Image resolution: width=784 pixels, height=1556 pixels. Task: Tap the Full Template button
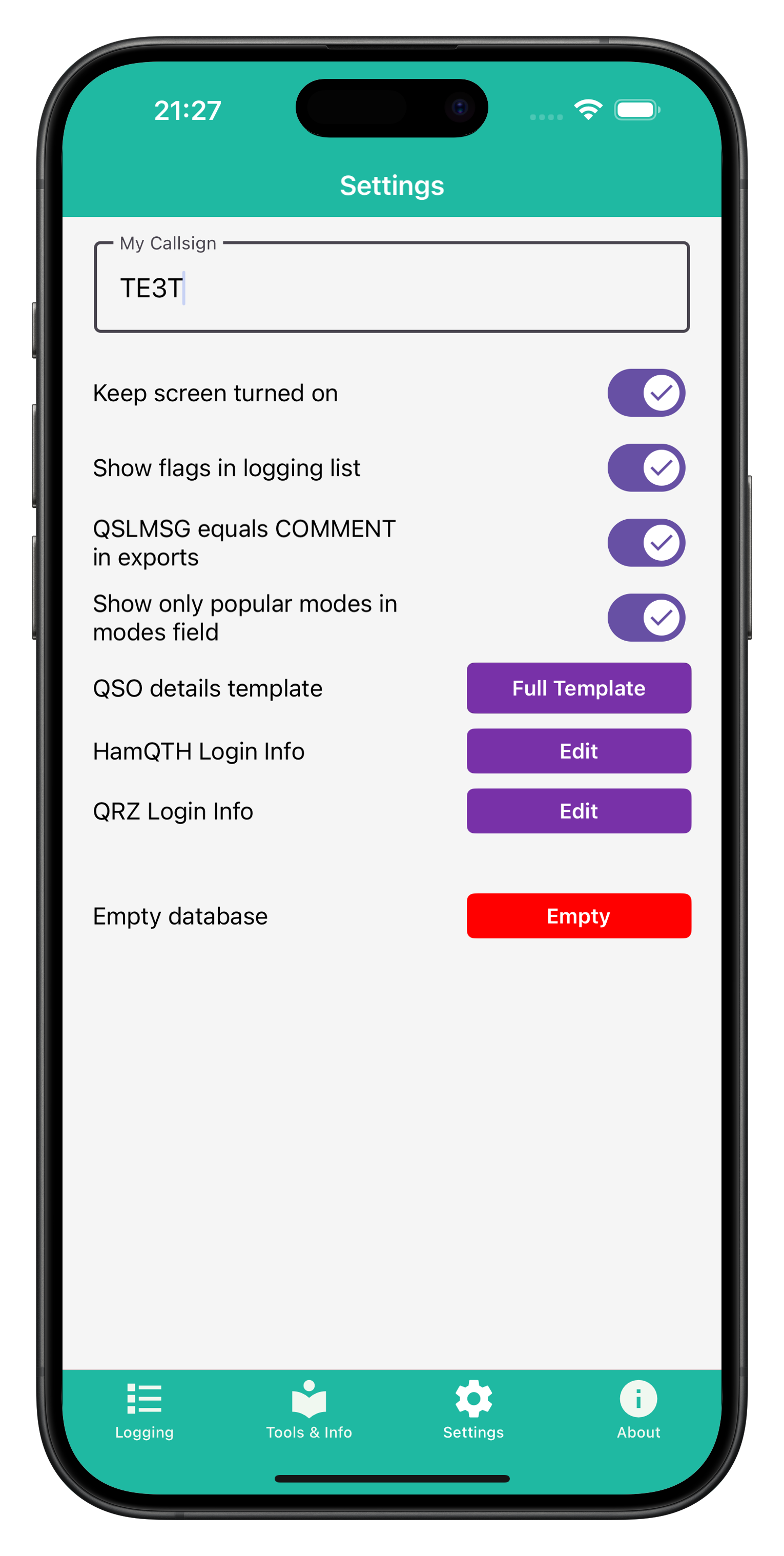[x=578, y=688]
